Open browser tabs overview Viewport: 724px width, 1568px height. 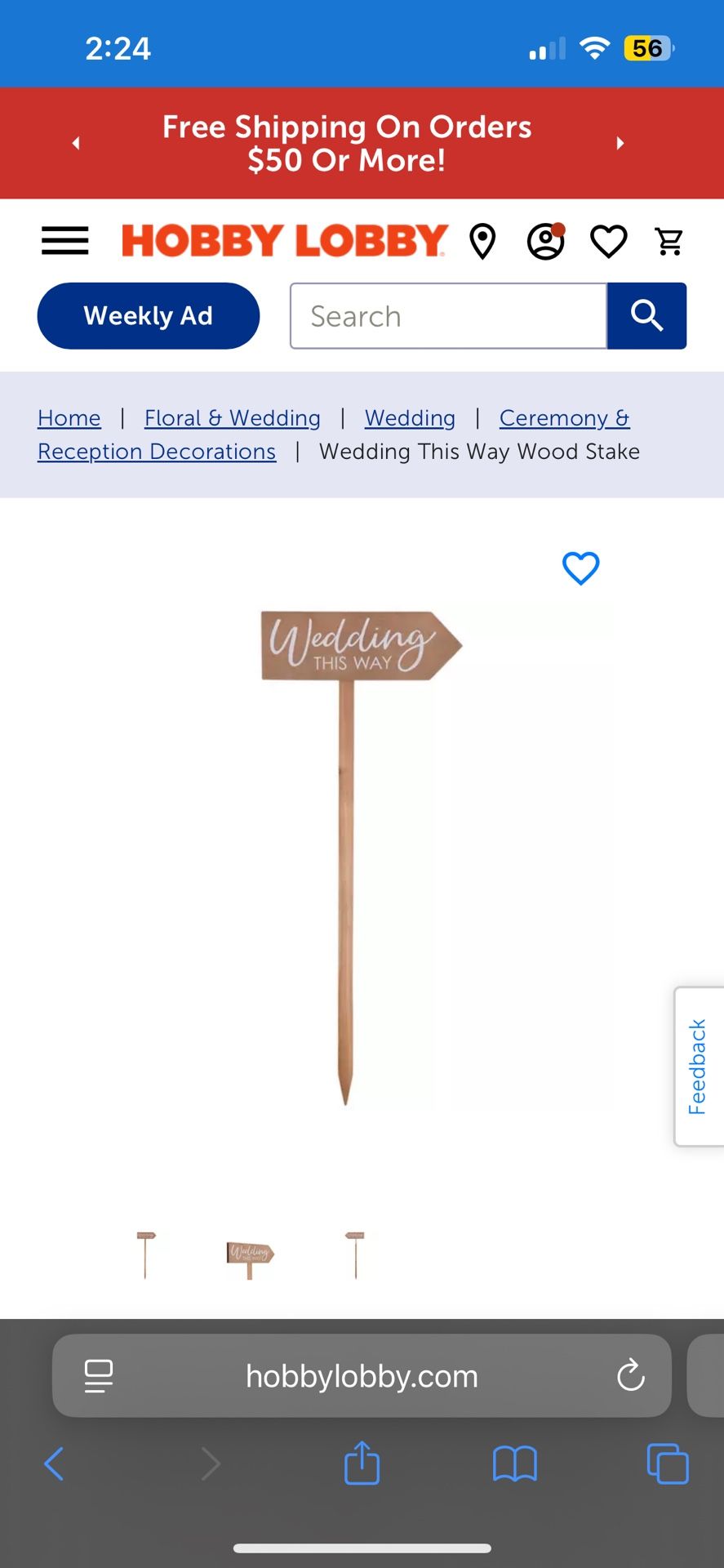coord(667,1463)
